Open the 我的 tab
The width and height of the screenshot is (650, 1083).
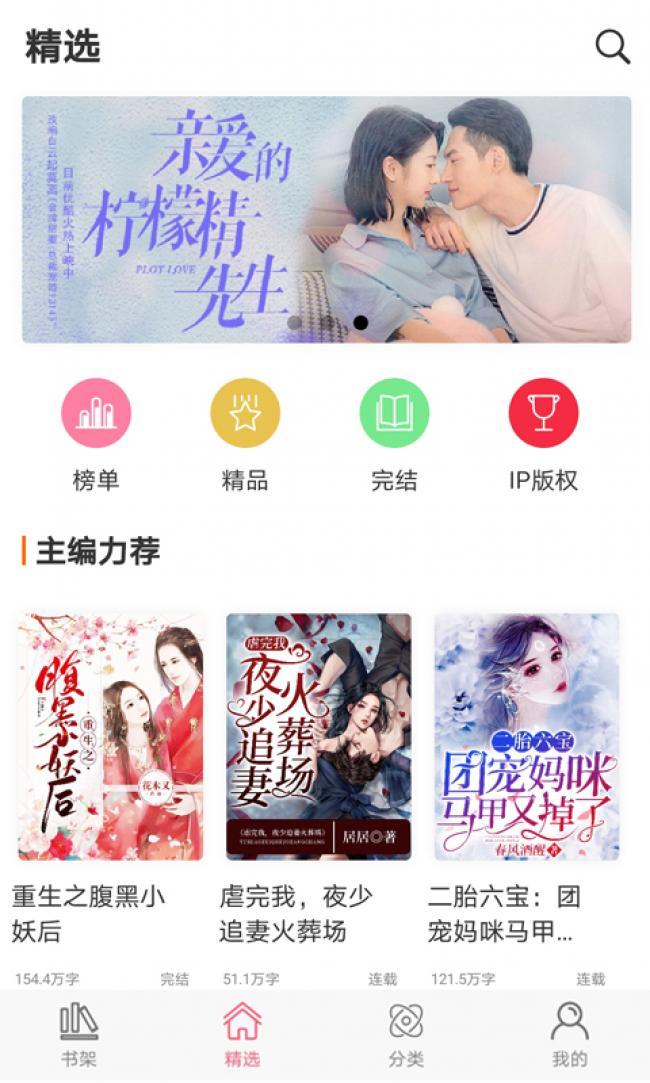coord(569,1035)
